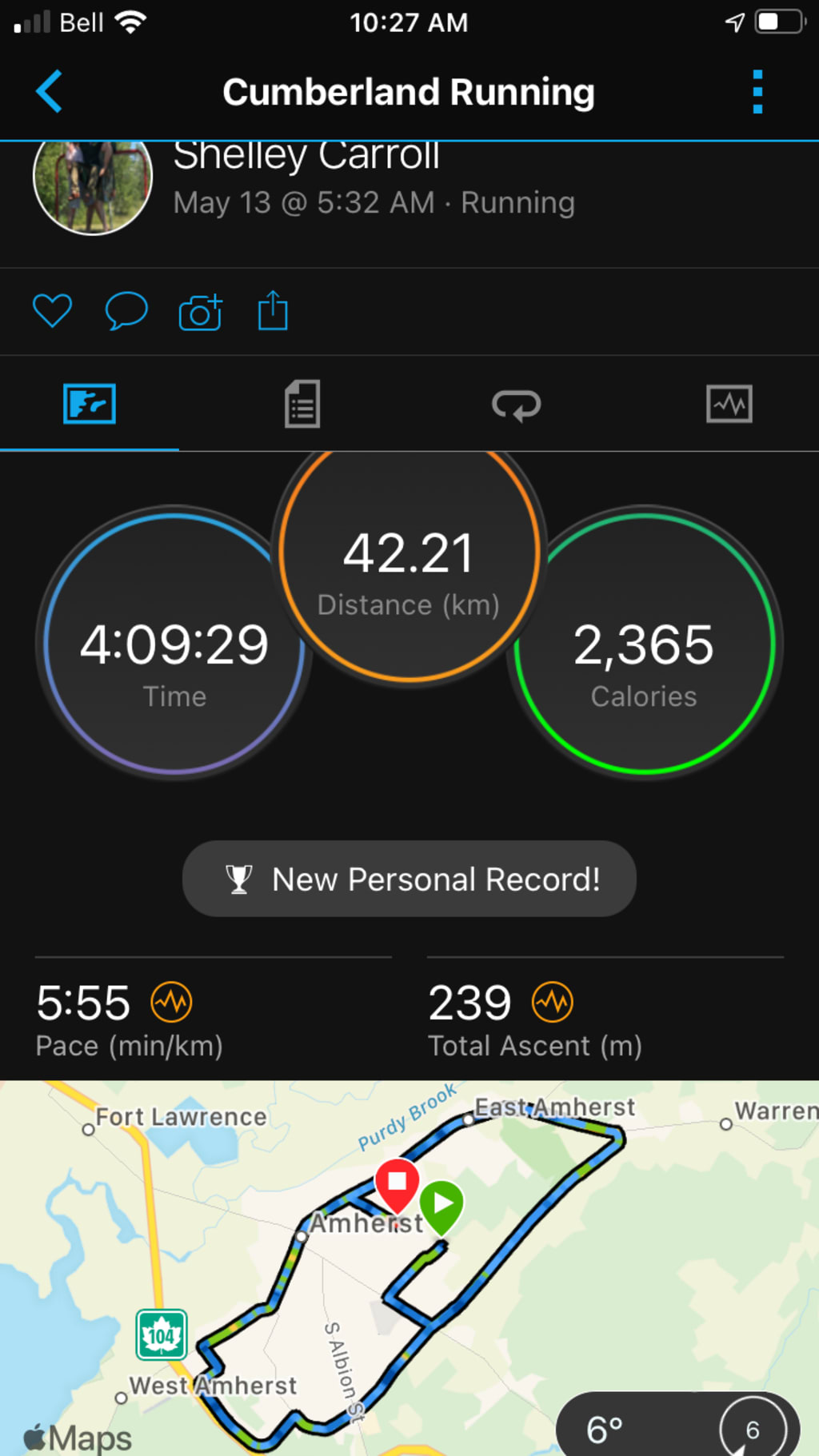The image size is (819, 1456).
Task: Open ascent chart icon next to 239
Action: (x=553, y=1002)
